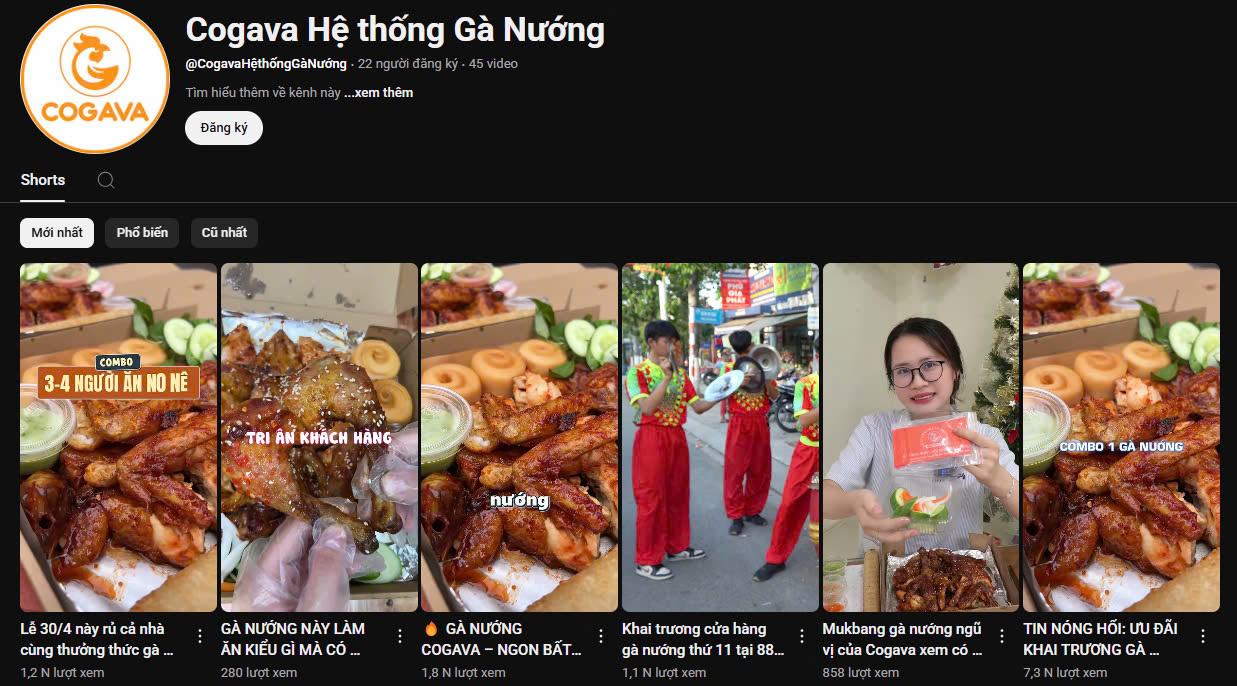Open more options for the Khai trương Short

(x=801, y=636)
